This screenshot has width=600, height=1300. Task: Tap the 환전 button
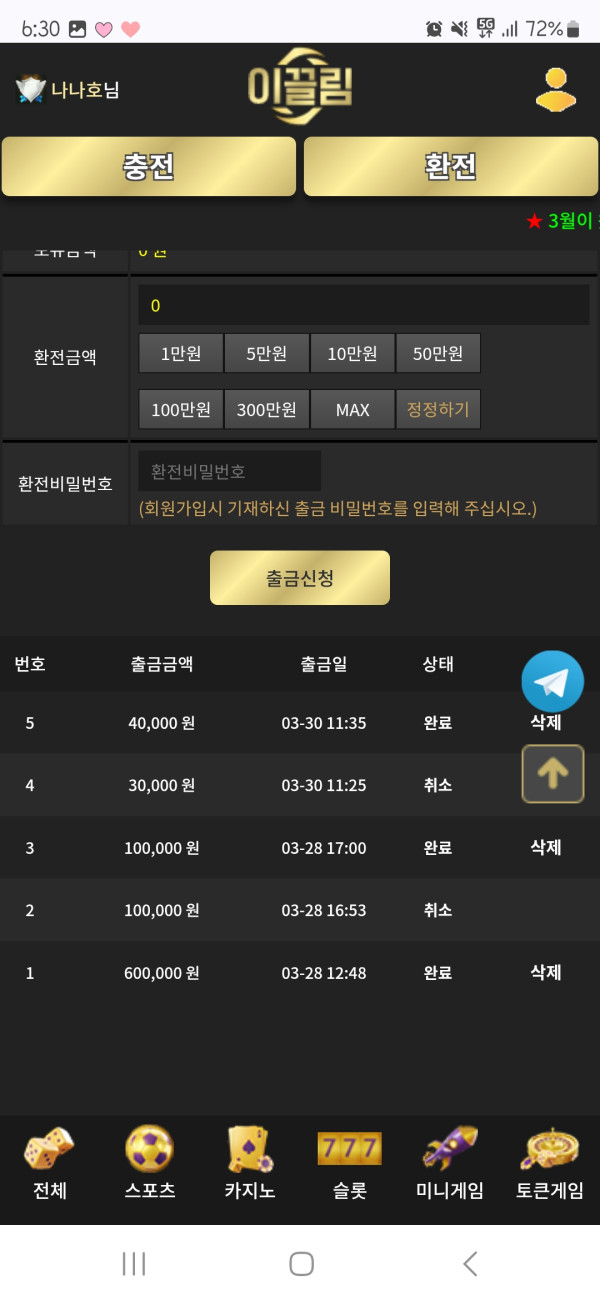coord(451,166)
